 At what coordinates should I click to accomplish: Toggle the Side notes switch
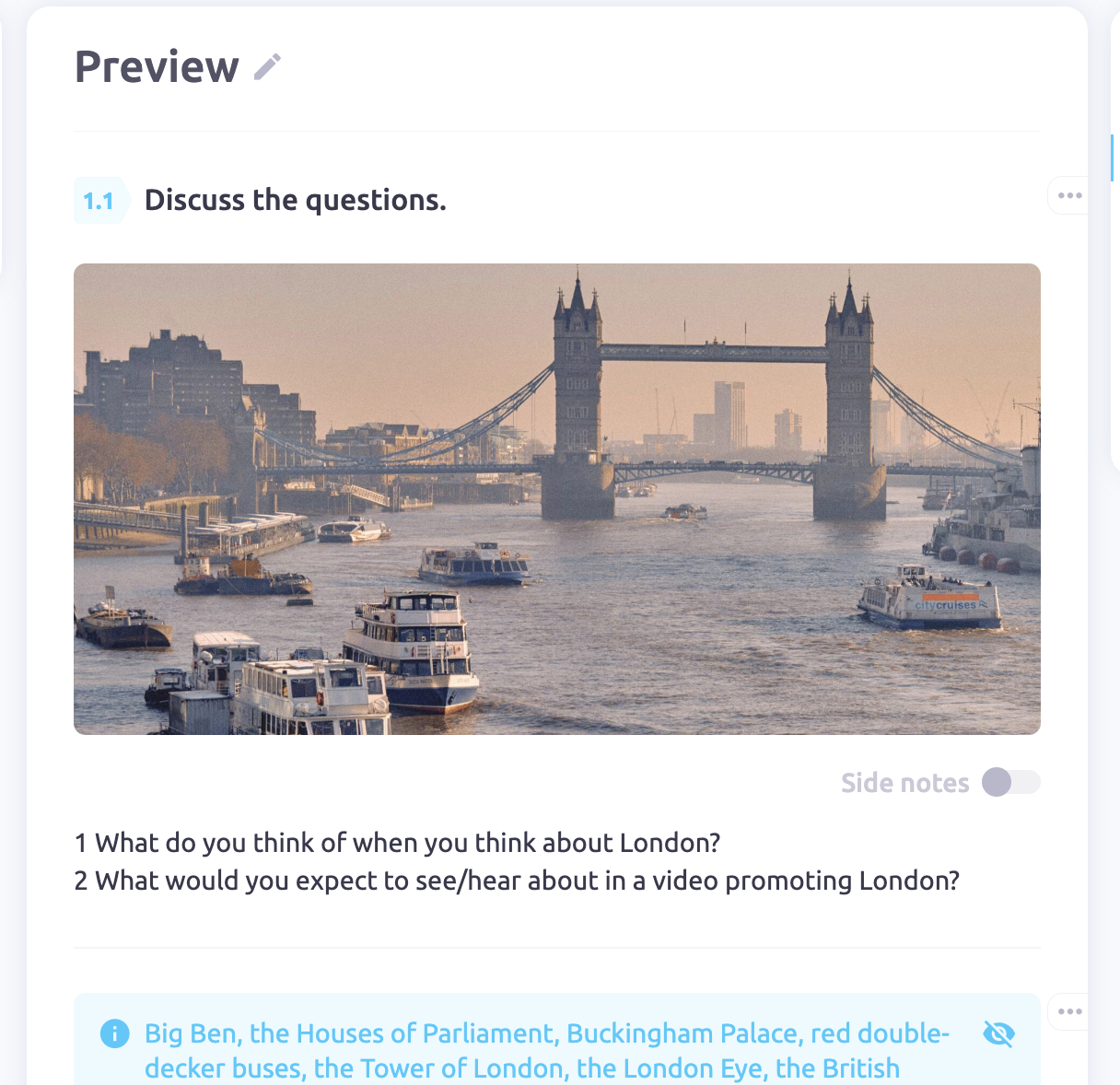(1010, 783)
